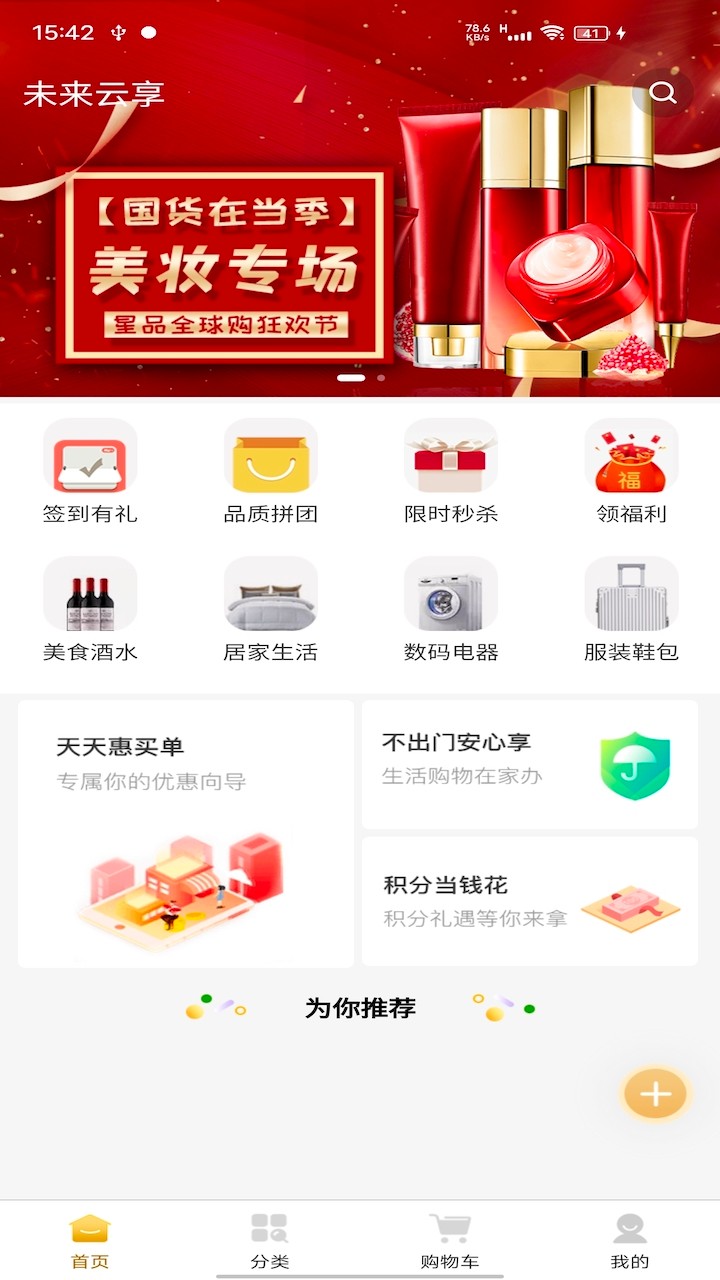Browse the 数码电器 category
This screenshot has height=1280, width=720.
click(x=450, y=608)
